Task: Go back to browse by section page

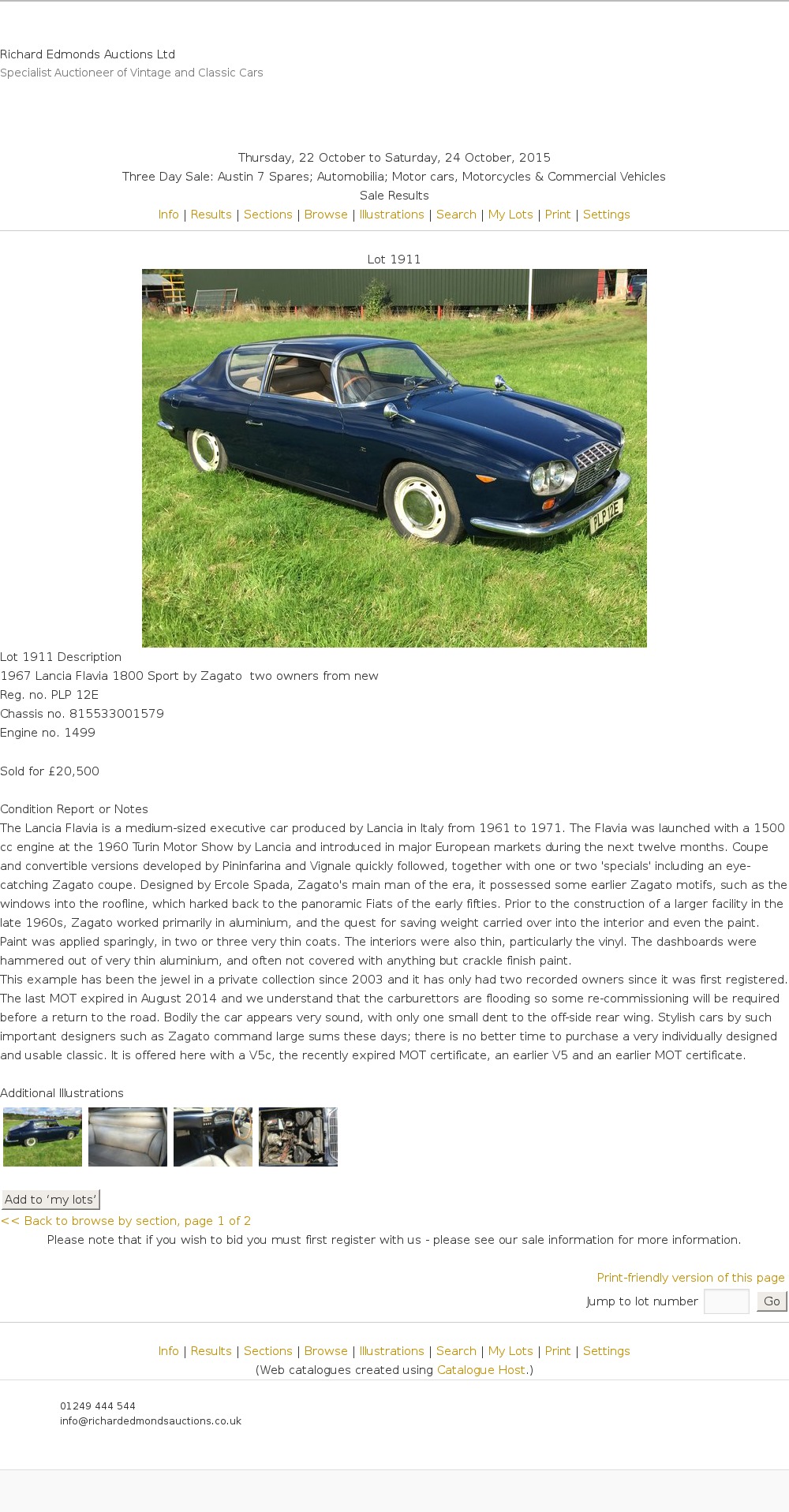Action: (126, 1221)
